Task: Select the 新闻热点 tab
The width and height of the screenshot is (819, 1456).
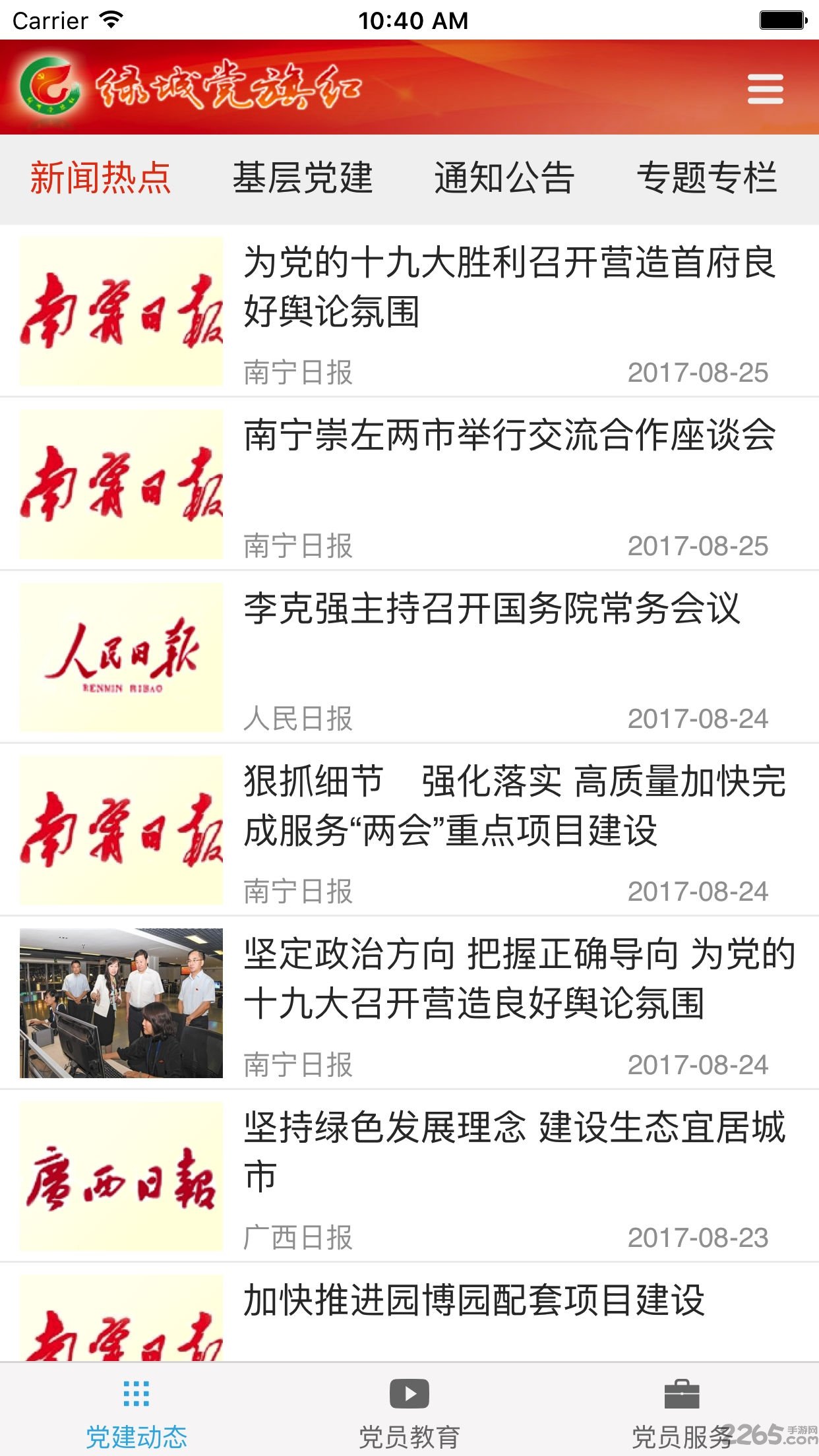Action: pyautogui.click(x=100, y=178)
